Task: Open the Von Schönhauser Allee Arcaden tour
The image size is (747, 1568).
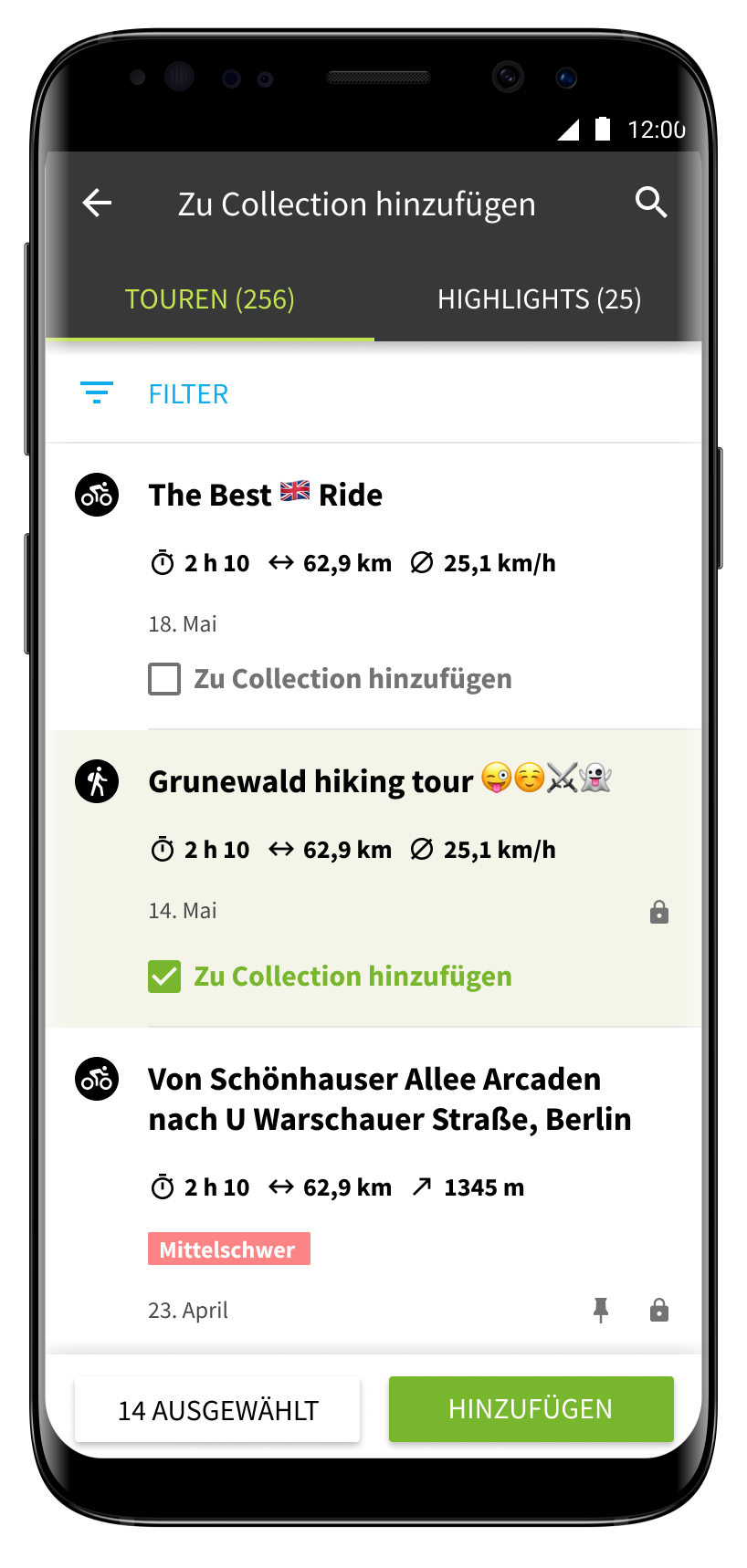Action: 389,1099
